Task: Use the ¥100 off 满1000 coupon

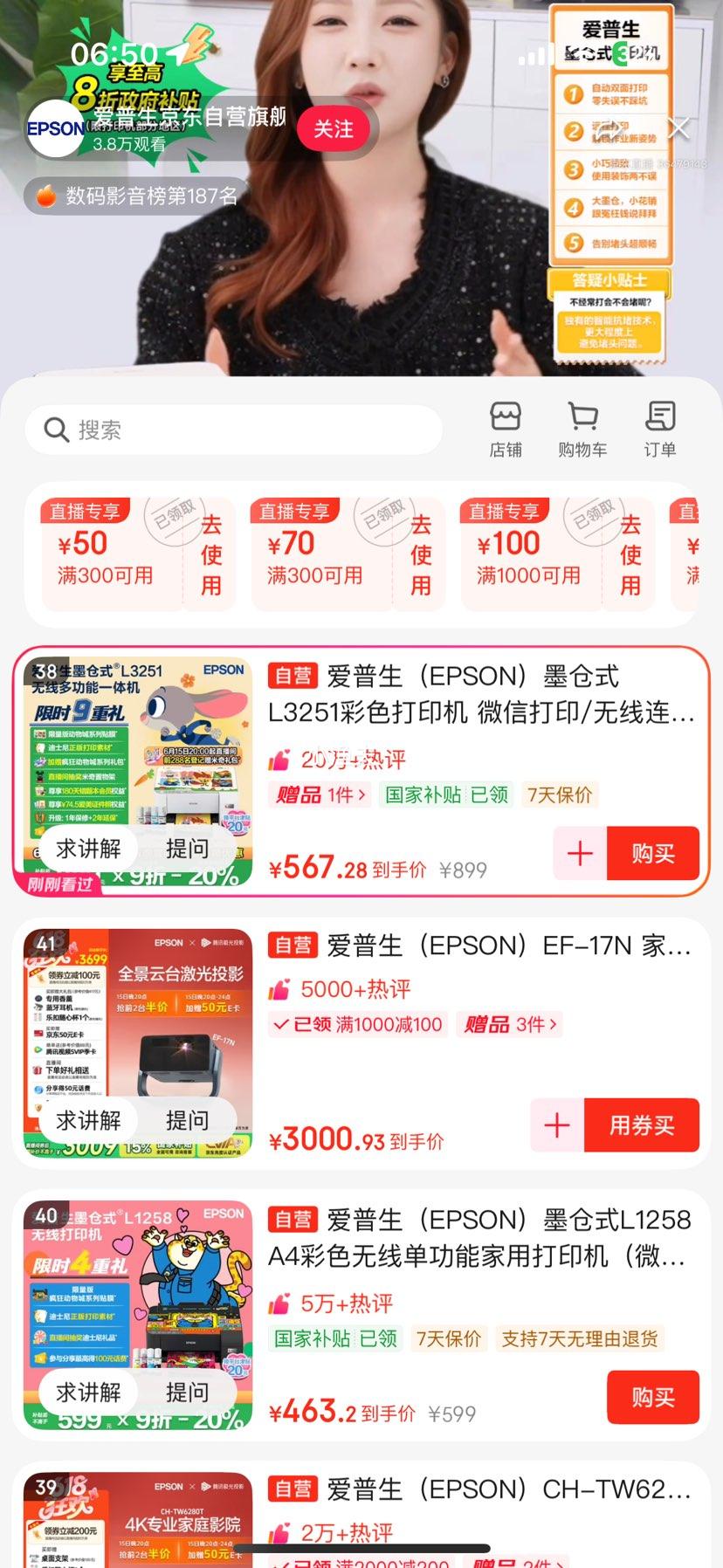Action: point(630,554)
